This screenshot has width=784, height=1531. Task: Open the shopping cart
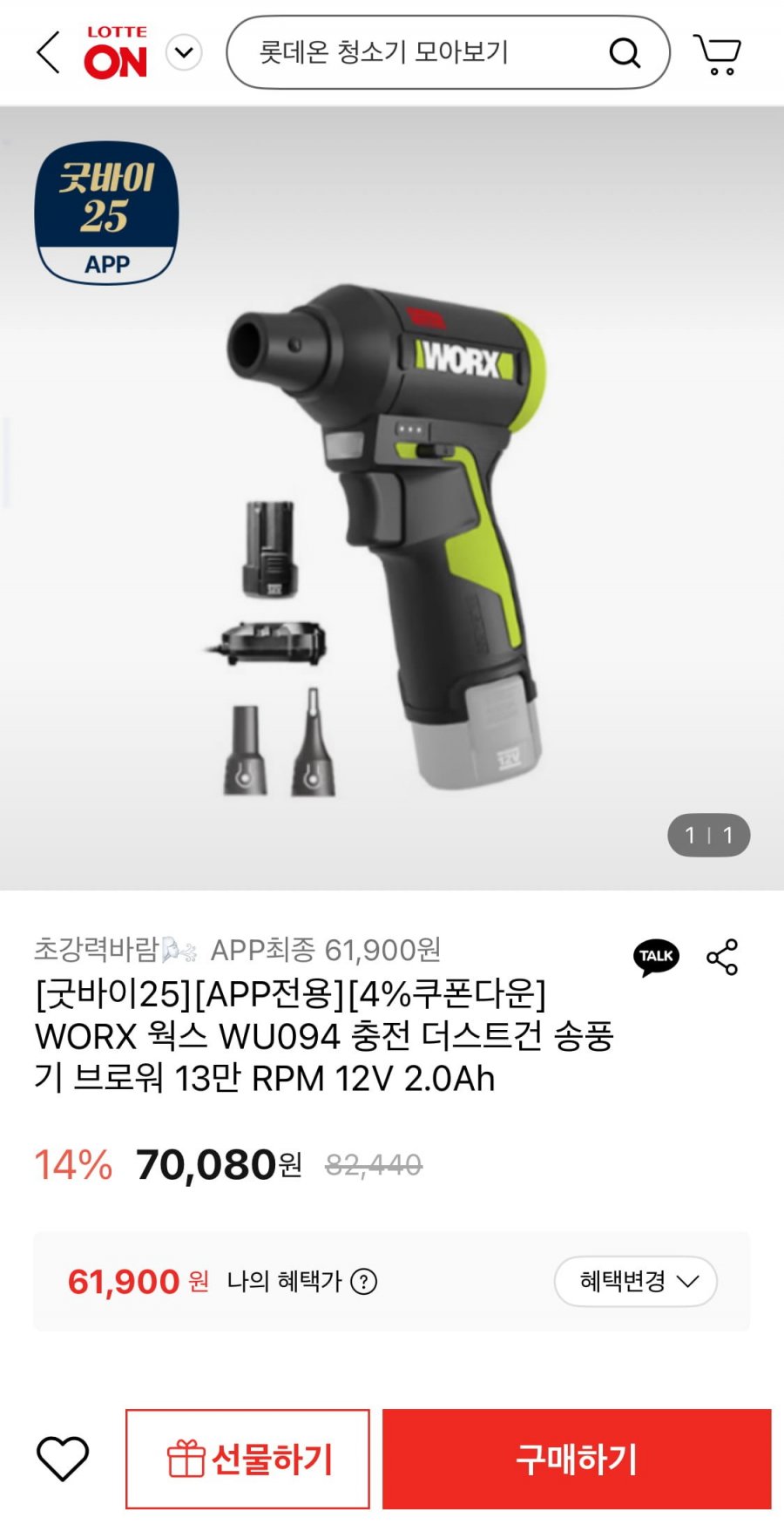point(717,54)
